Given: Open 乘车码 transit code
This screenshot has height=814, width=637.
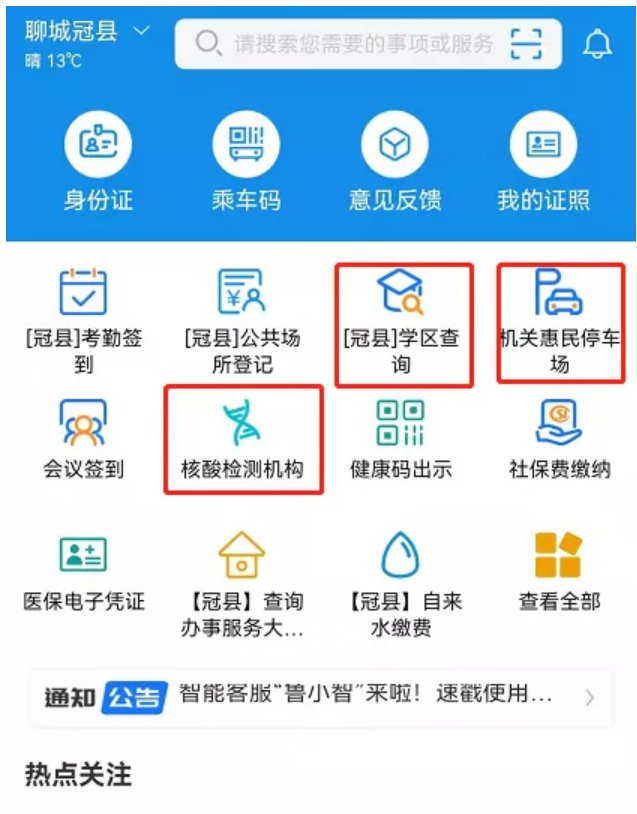Looking at the screenshot, I should pyautogui.click(x=245, y=165).
